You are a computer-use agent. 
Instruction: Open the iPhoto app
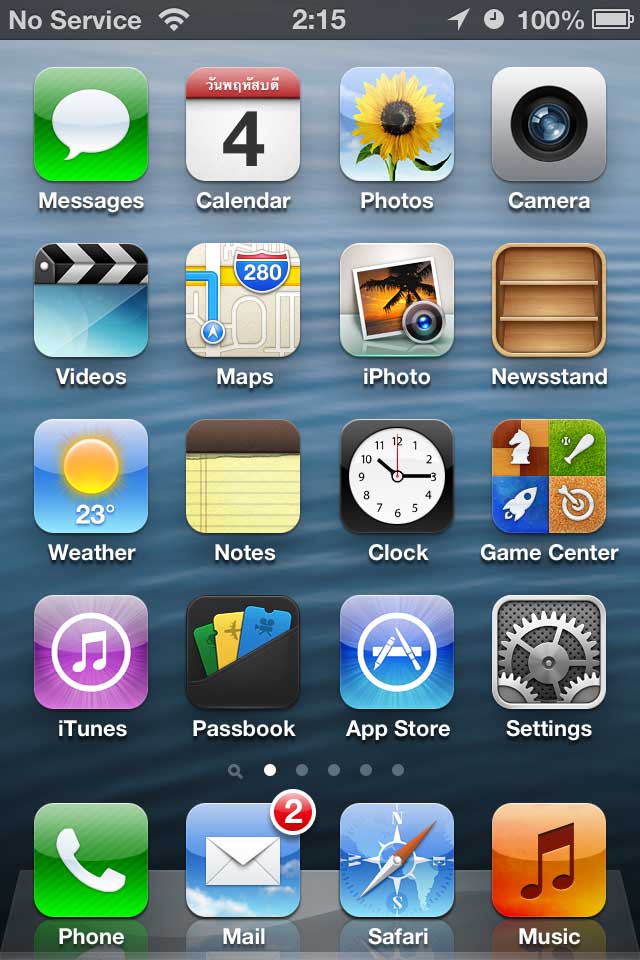[397, 300]
